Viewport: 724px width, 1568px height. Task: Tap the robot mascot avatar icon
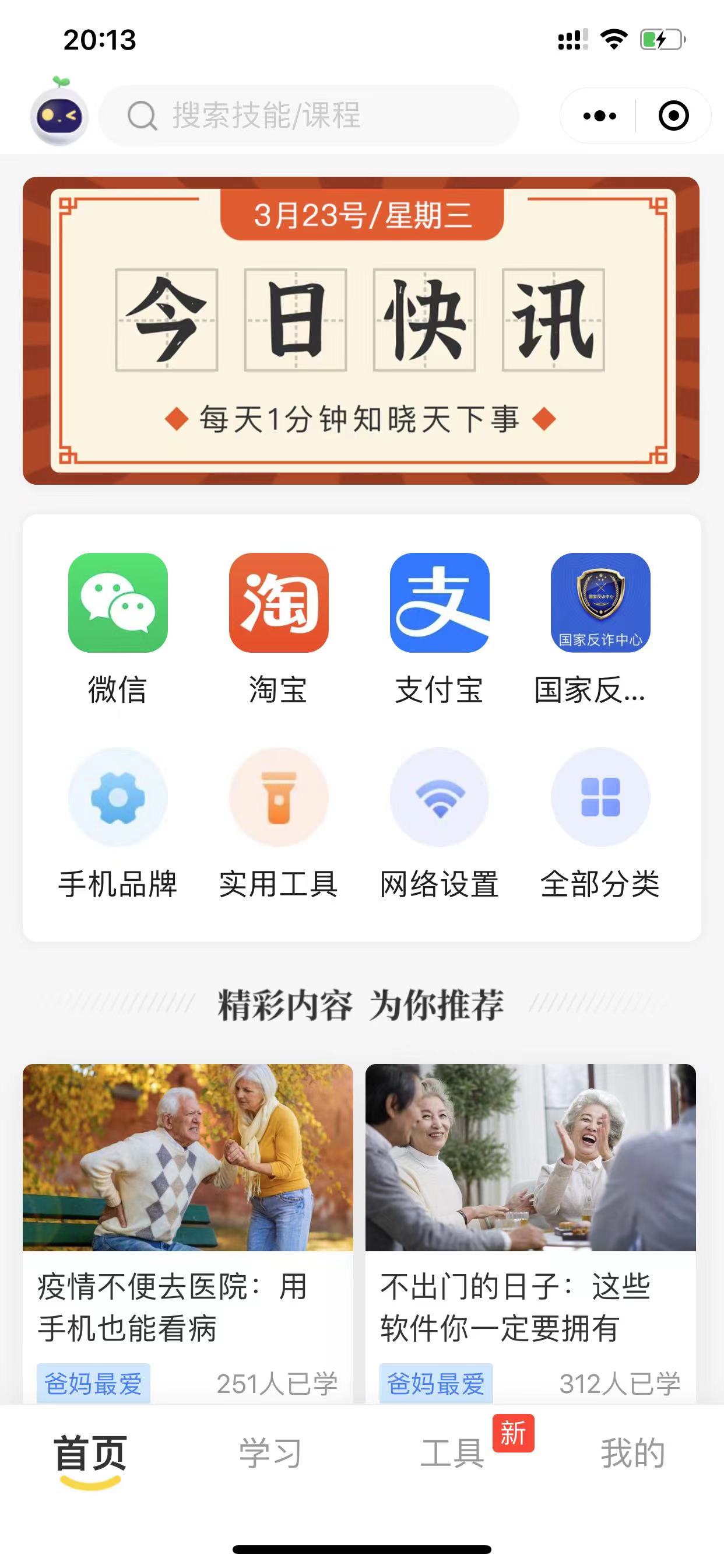click(x=59, y=112)
